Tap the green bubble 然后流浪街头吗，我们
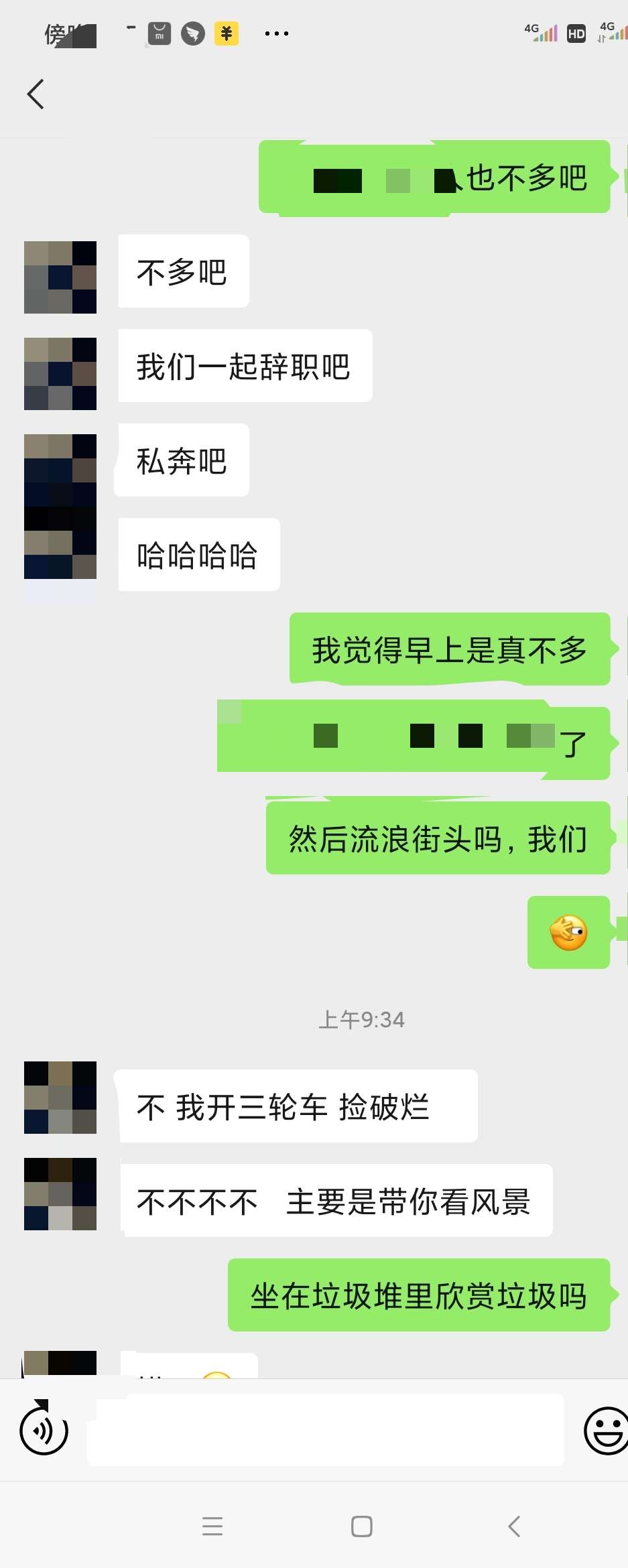 (436, 838)
